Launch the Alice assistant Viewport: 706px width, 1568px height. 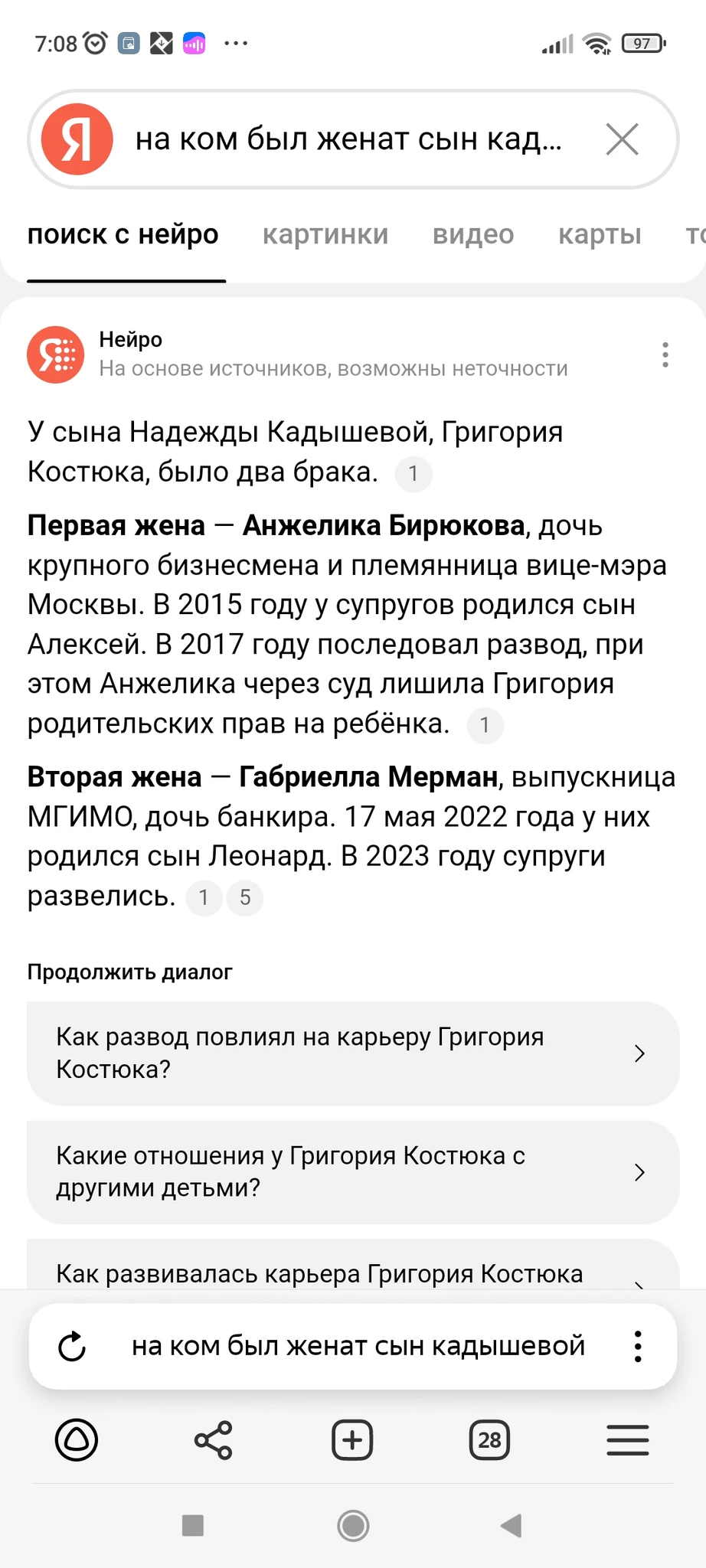click(x=77, y=1440)
